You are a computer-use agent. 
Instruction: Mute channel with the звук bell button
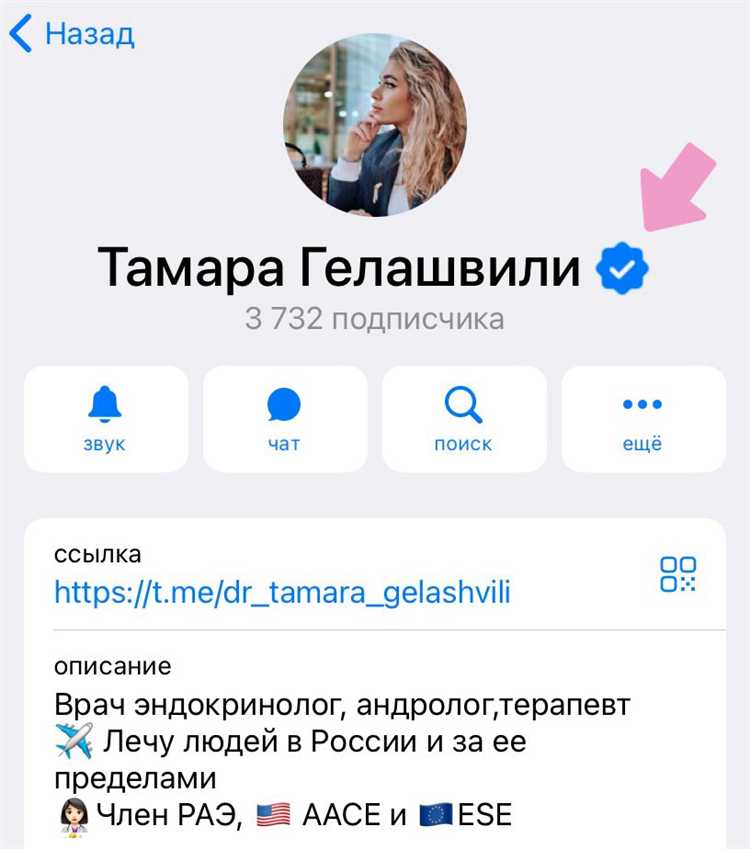(x=105, y=418)
